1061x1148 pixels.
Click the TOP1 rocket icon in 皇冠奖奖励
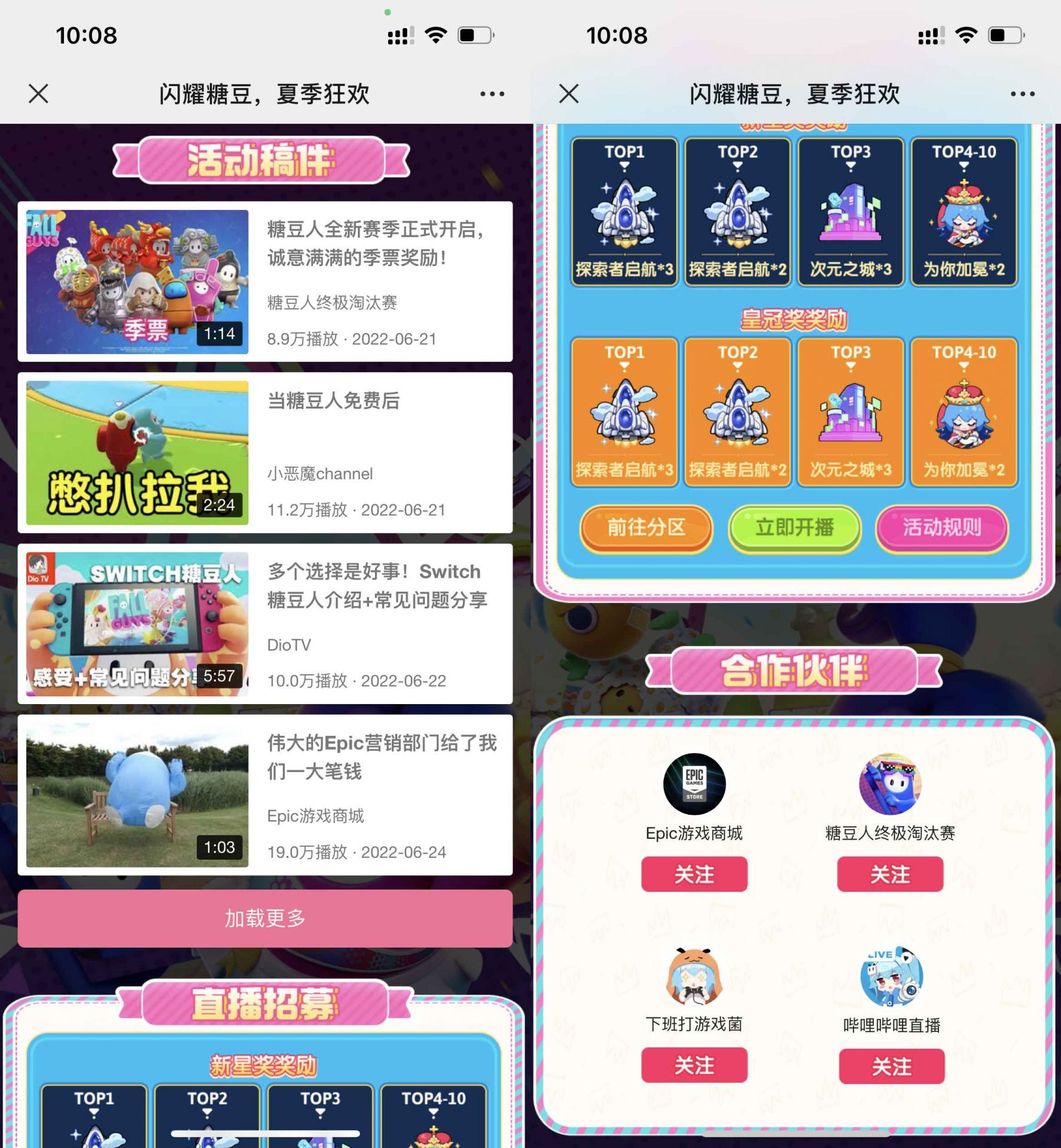624,416
